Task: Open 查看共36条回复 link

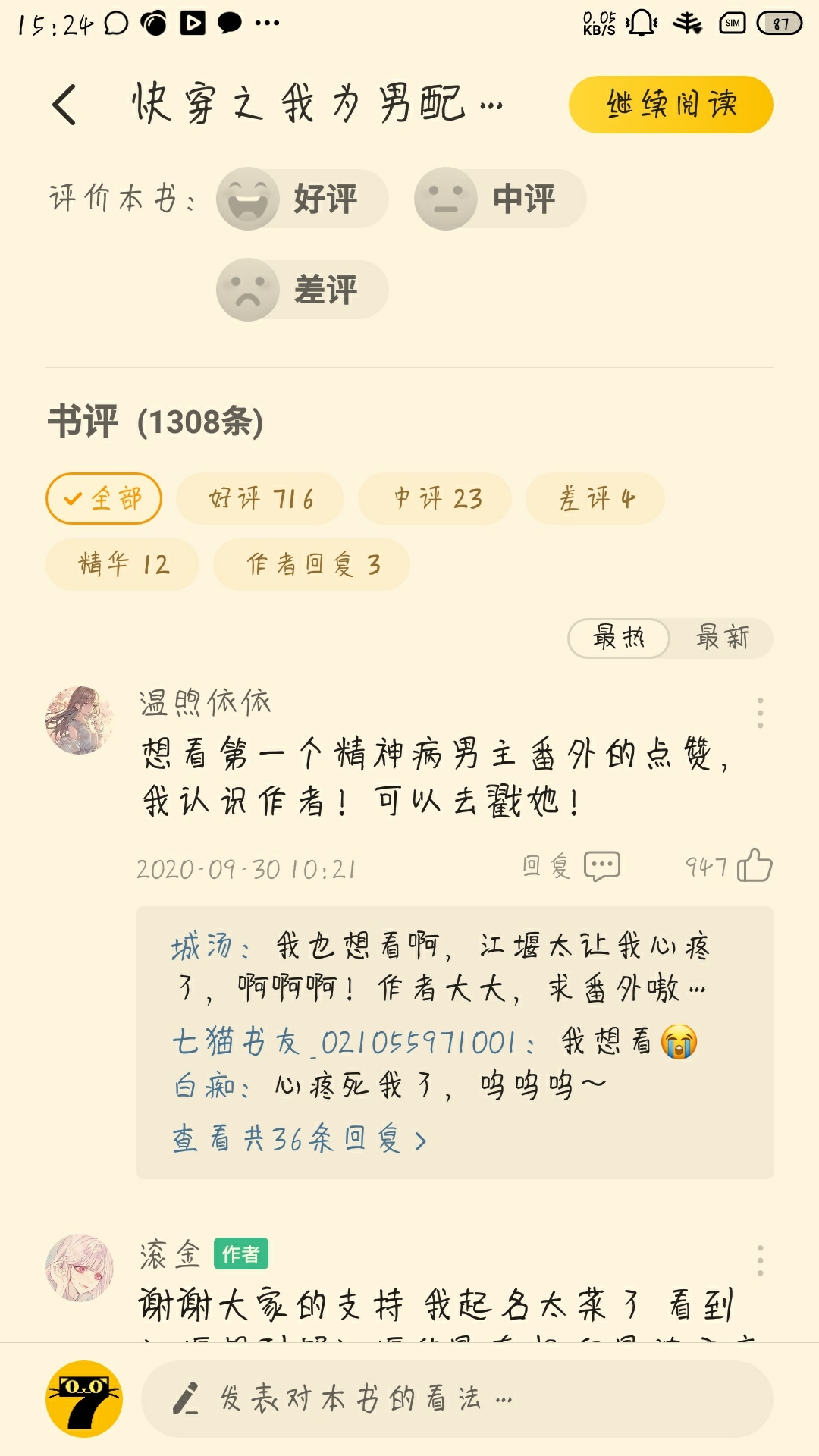Action: click(300, 1140)
